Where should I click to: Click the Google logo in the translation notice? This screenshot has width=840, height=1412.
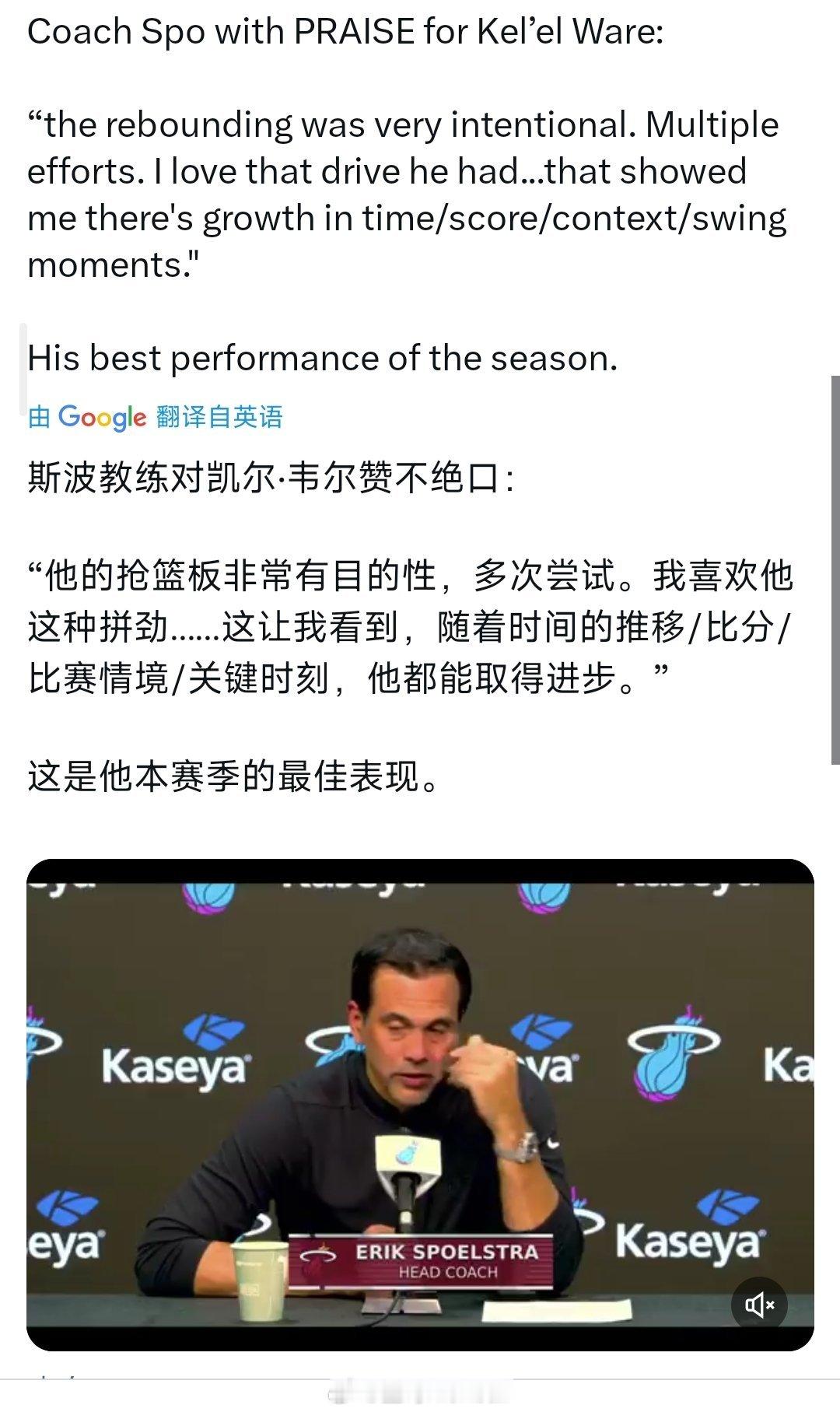(x=102, y=416)
